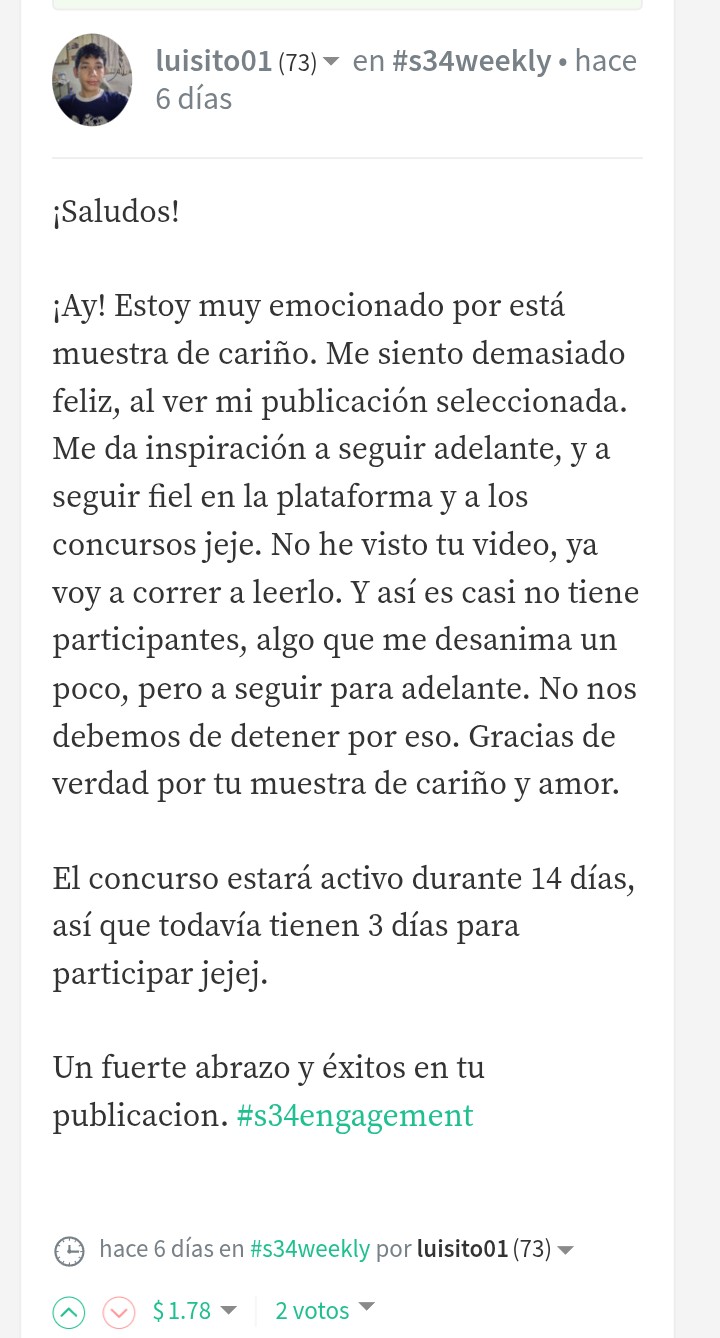
Task: Expand the author dropdown arrow in the footer
Action: [x=565, y=1250]
